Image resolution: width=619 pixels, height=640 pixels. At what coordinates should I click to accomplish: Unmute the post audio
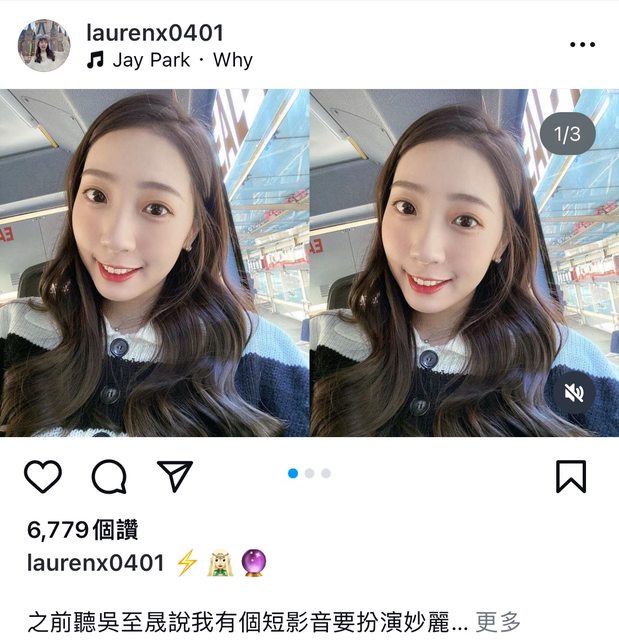click(x=574, y=393)
